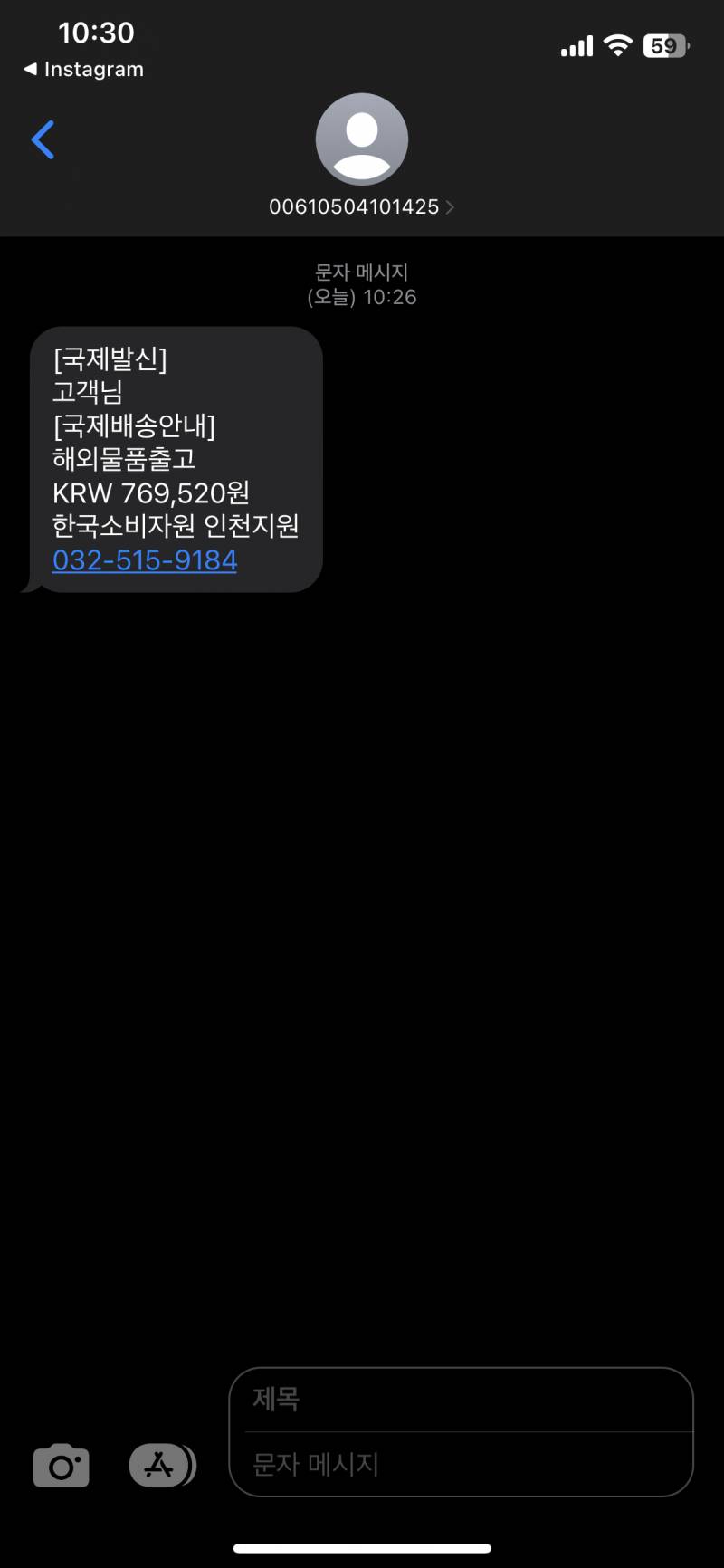Tap the back chevron to exit conversation
The image size is (724, 1568).
pyautogui.click(x=42, y=139)
